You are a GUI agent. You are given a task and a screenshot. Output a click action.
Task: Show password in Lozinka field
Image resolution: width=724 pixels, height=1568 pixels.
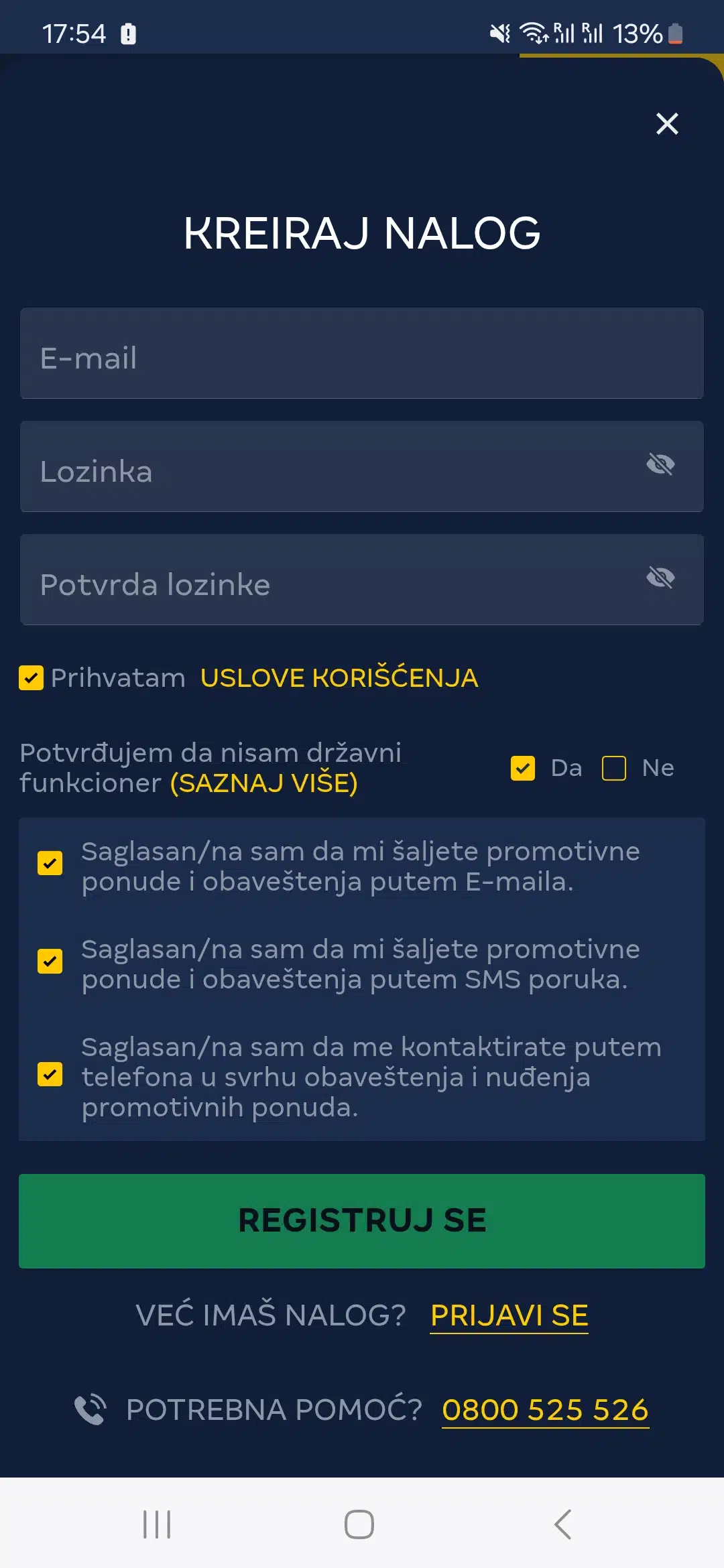point(660,464)
